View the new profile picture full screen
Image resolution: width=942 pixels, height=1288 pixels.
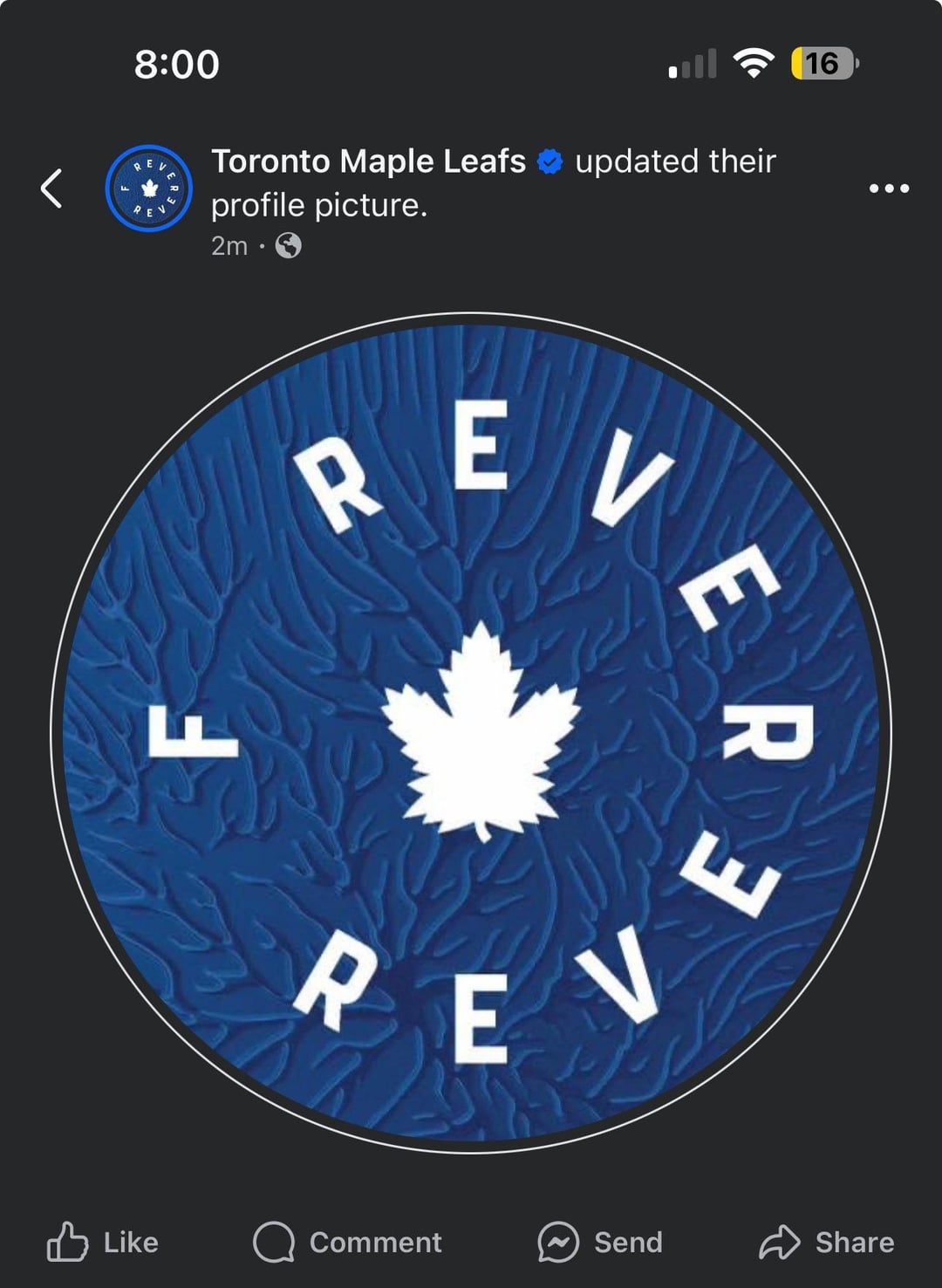tap(471, 733)
